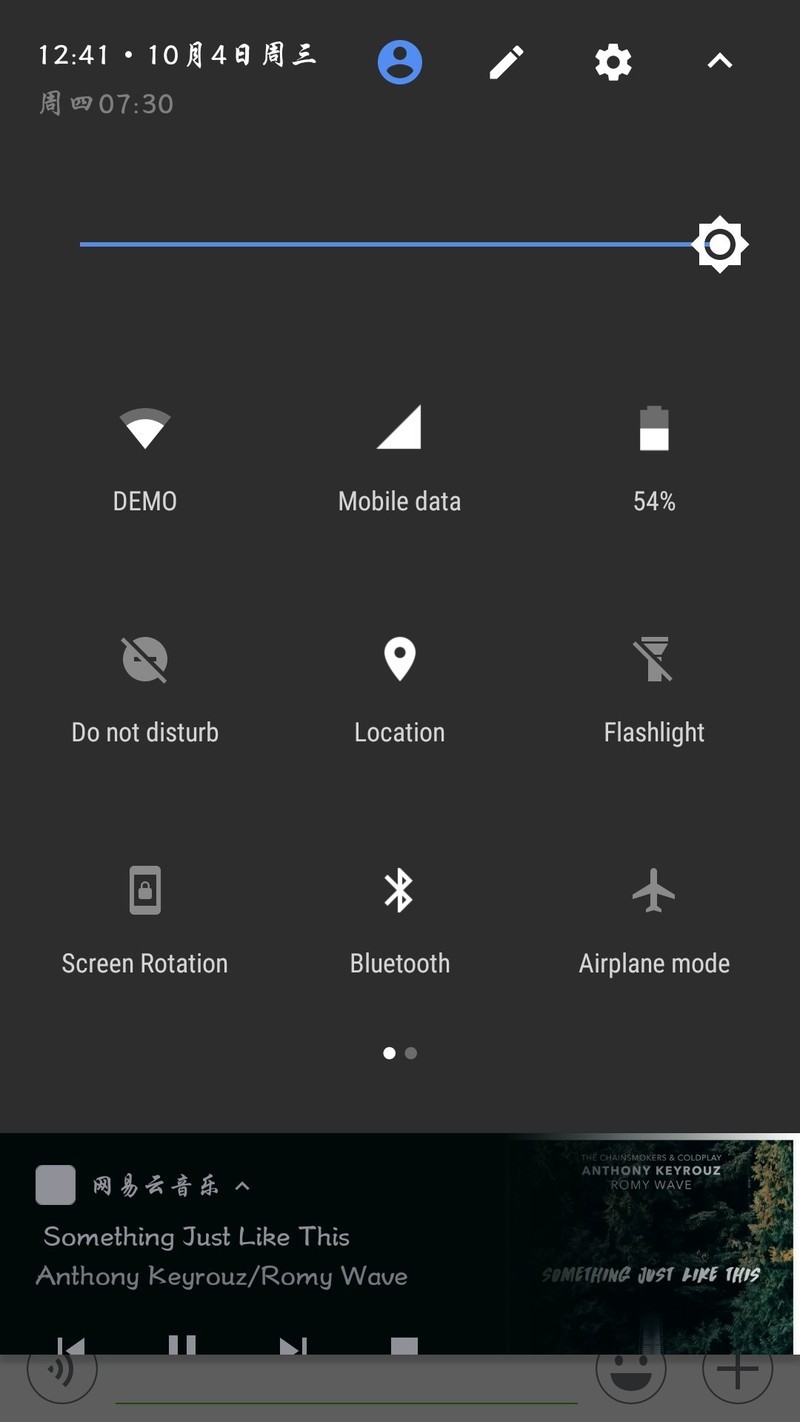Toggle Screen Rotation lock
The image size is (800, 1422).
pos(145,891)
